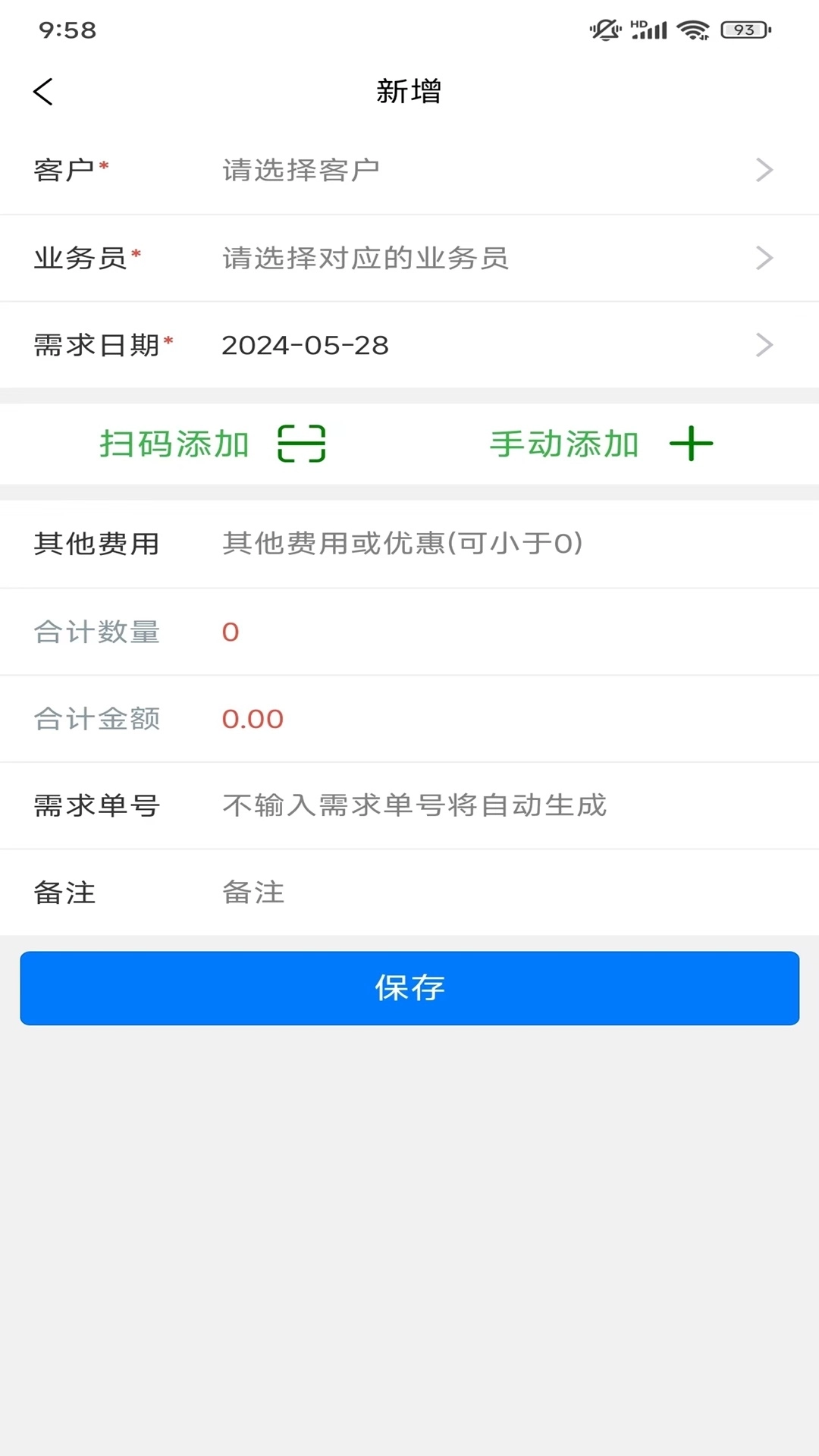Tap the battery indicator showing 93
The width and height of the screenshot is (819, 1456).
(745, 29)
